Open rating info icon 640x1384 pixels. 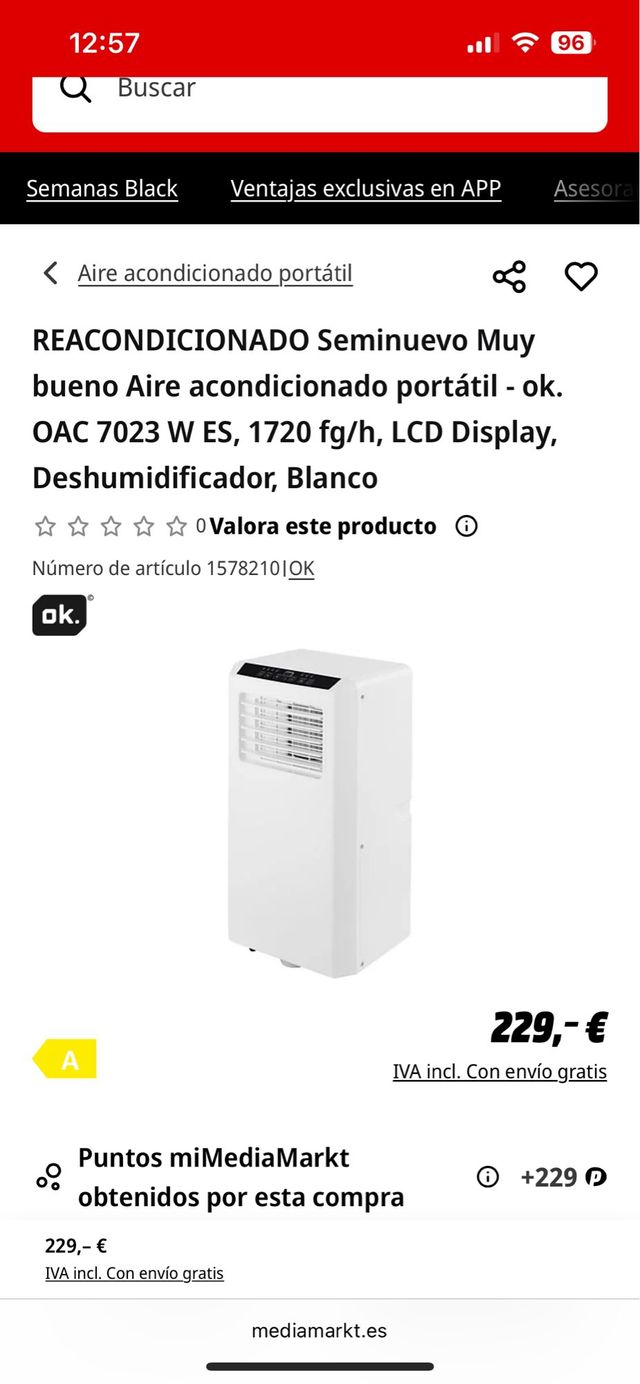pyautogui.click(x=466, y=526)
